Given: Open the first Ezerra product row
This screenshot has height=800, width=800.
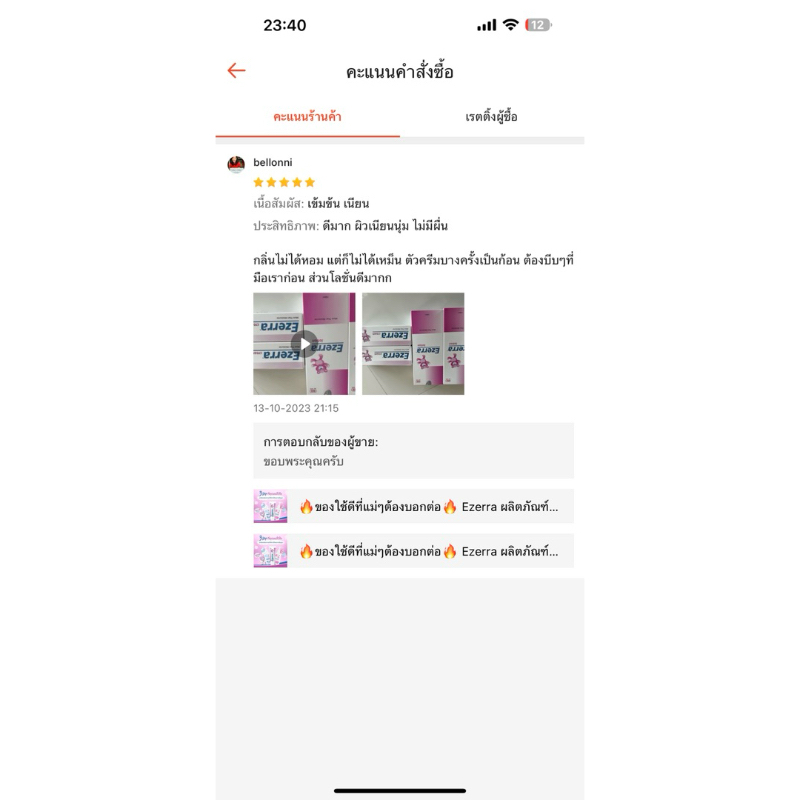Looking at the screenshot, I should point(413,507).
